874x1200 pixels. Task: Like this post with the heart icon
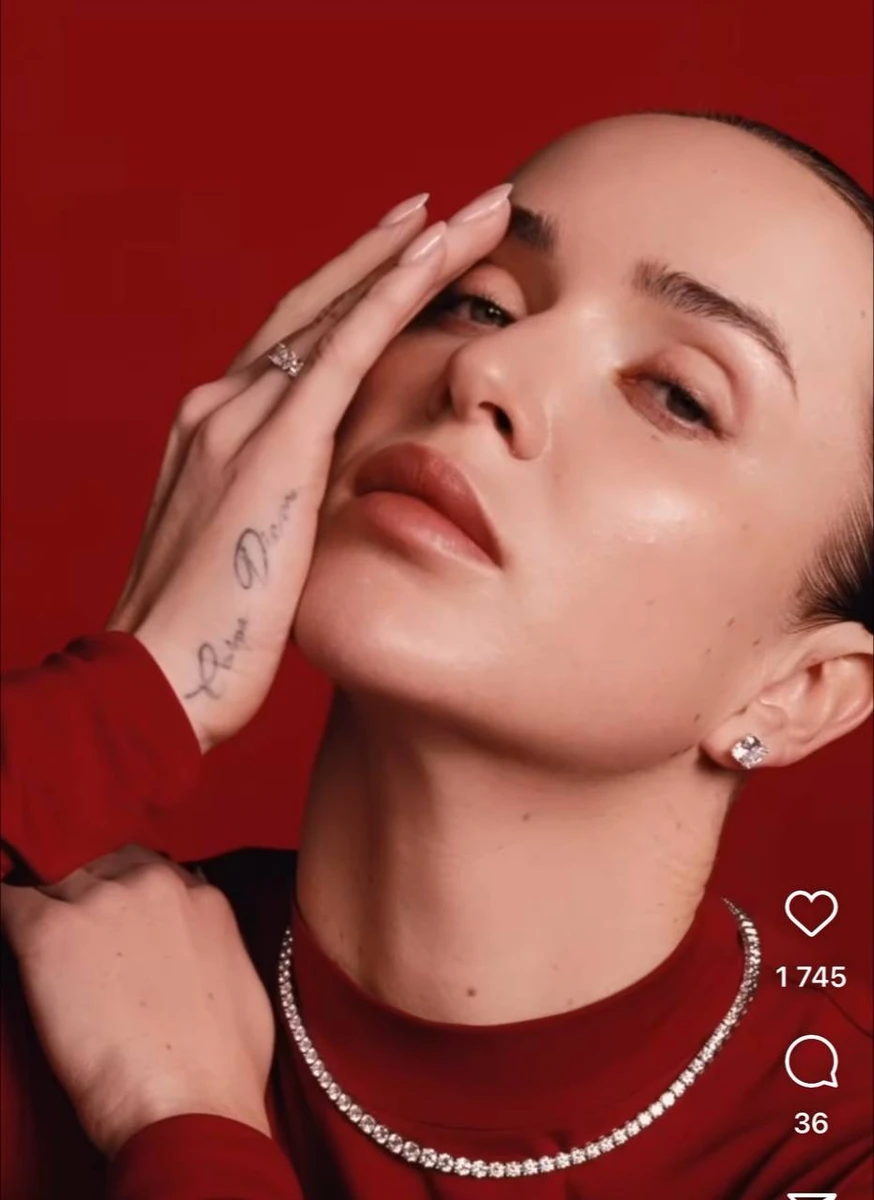click(810, 913)
